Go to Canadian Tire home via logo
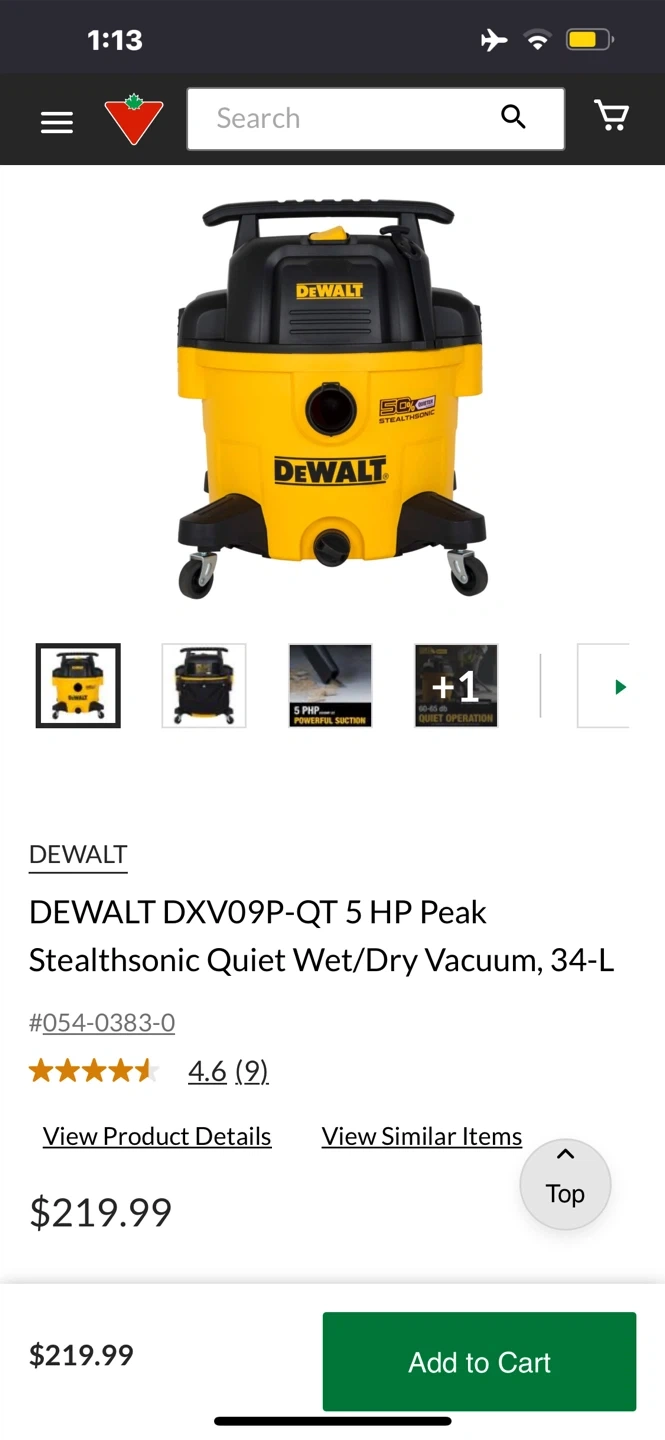 pos(134,119)
